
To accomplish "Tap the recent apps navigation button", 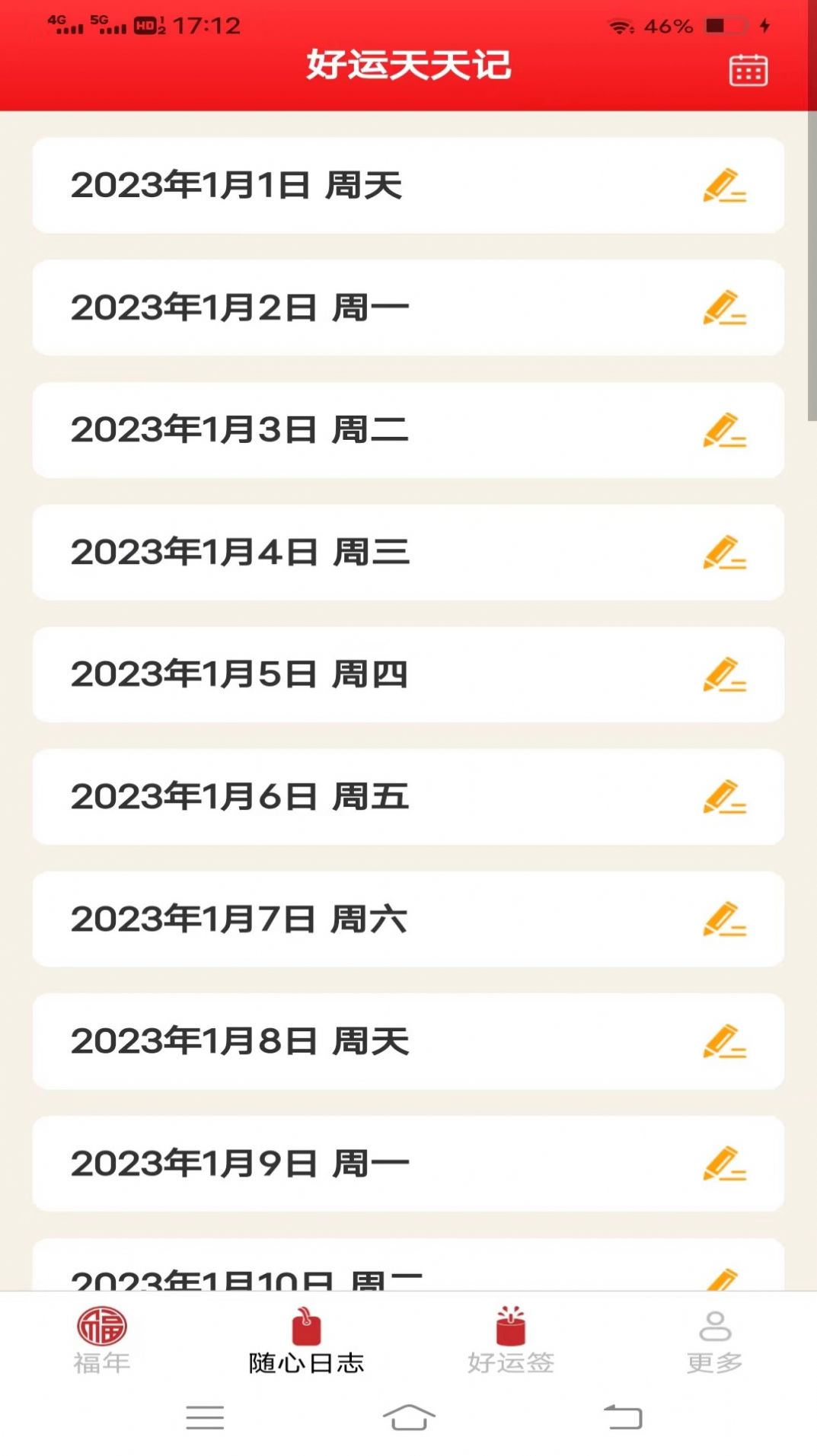I will coord(204,1417).
